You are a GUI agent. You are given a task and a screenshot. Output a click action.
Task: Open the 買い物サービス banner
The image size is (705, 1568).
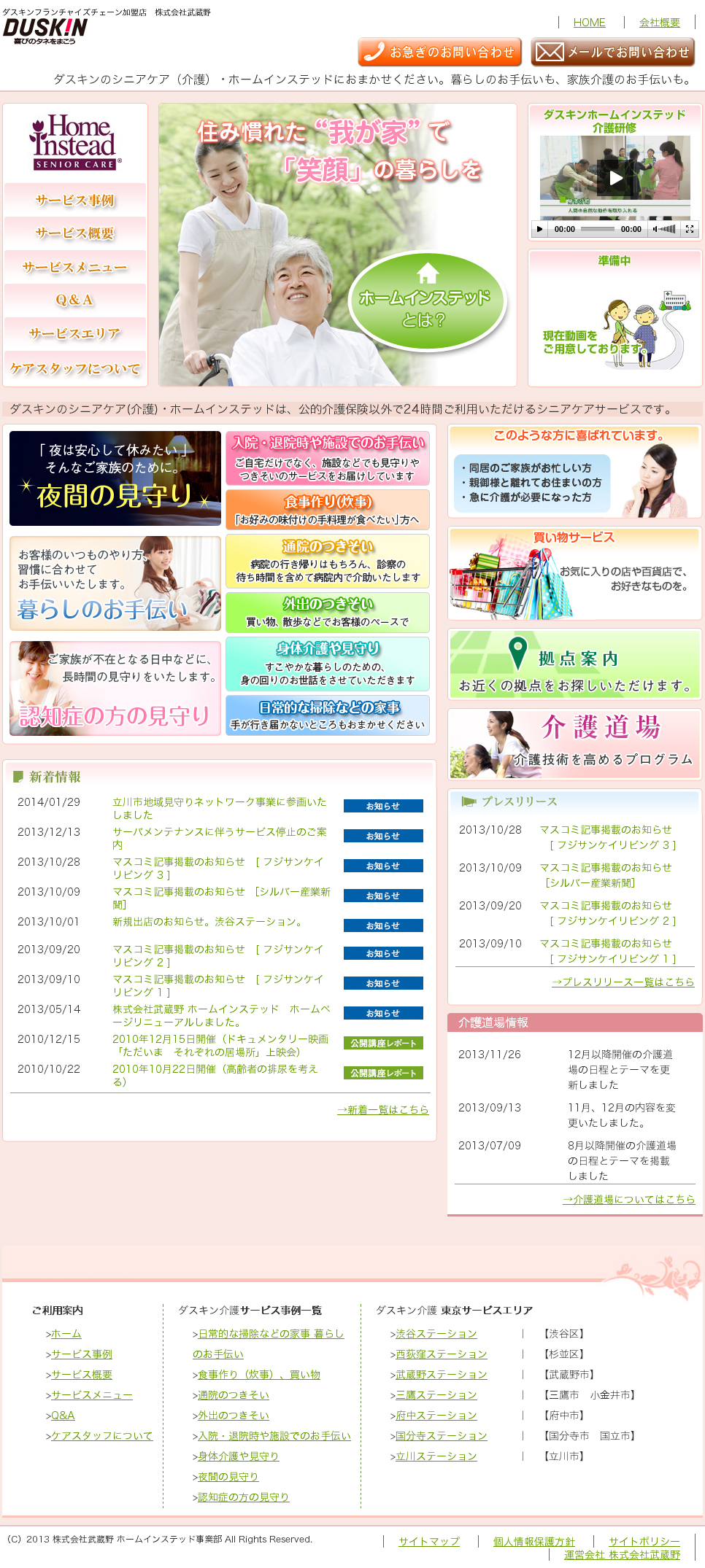click(x=575, y=573)
